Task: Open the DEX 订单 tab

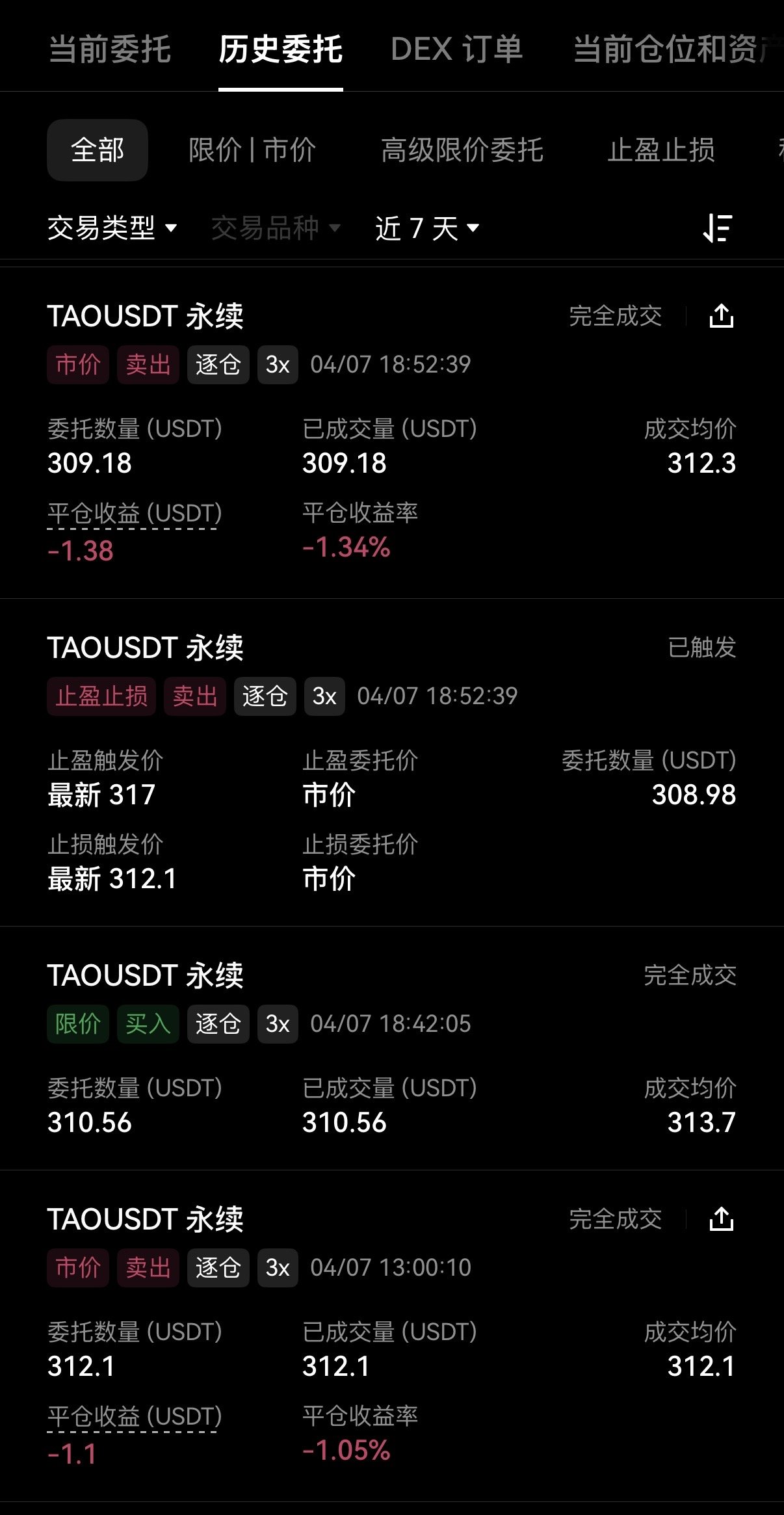Action: click(x=456, y=49)
